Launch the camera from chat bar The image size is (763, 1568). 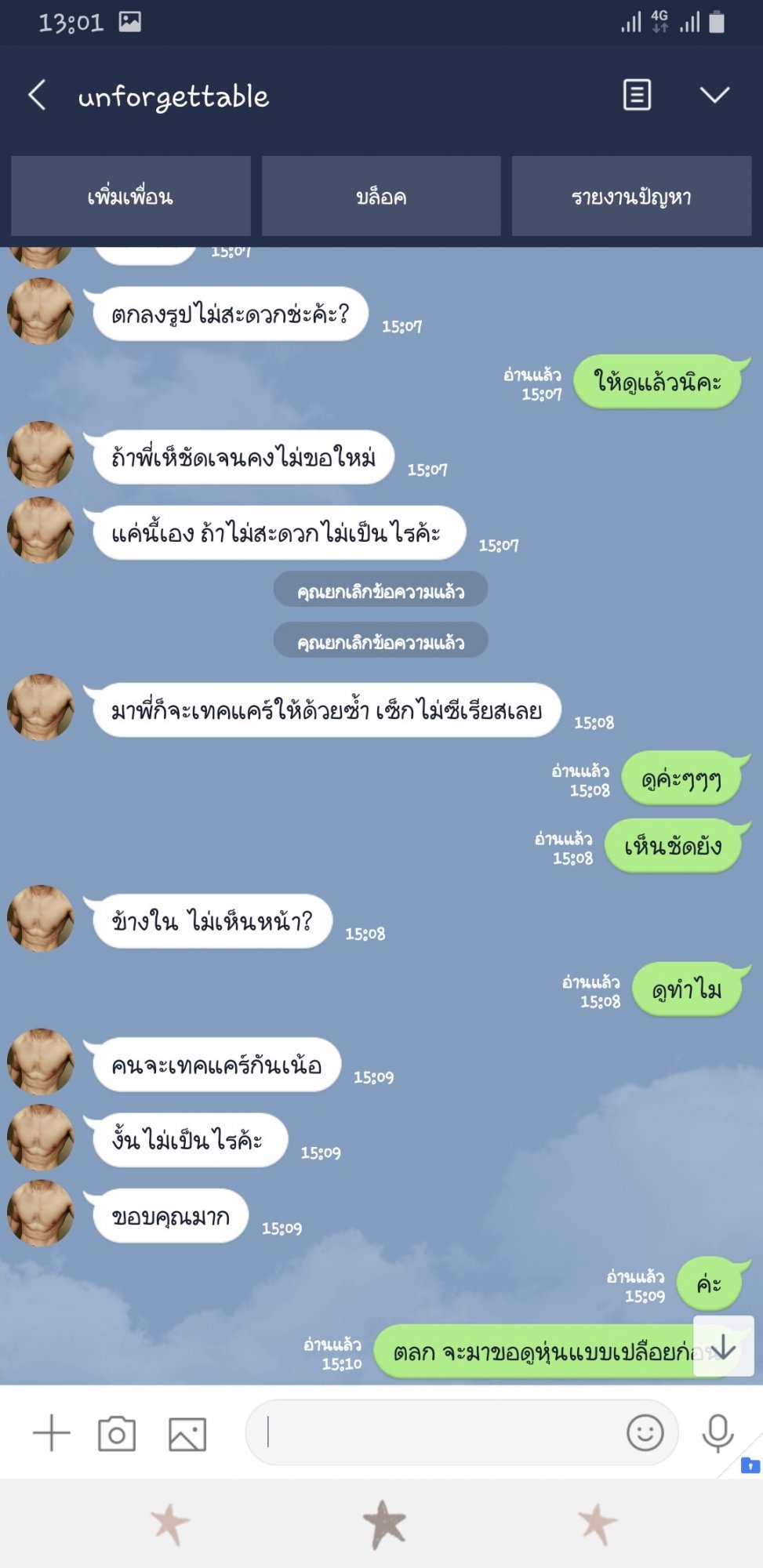tap(117, 1433)
